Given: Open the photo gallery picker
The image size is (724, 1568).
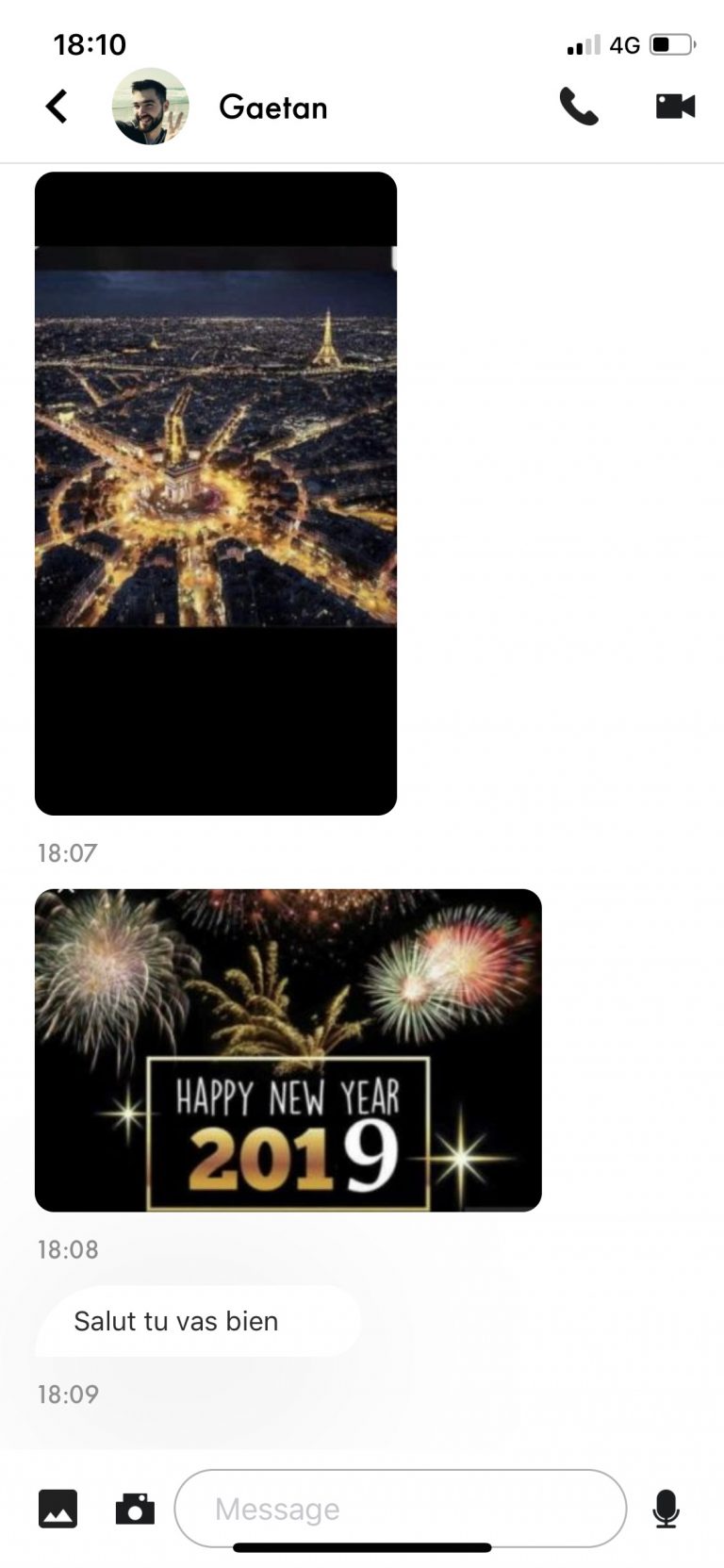Looking at the screenshot, I should [x=58, y=1509].
